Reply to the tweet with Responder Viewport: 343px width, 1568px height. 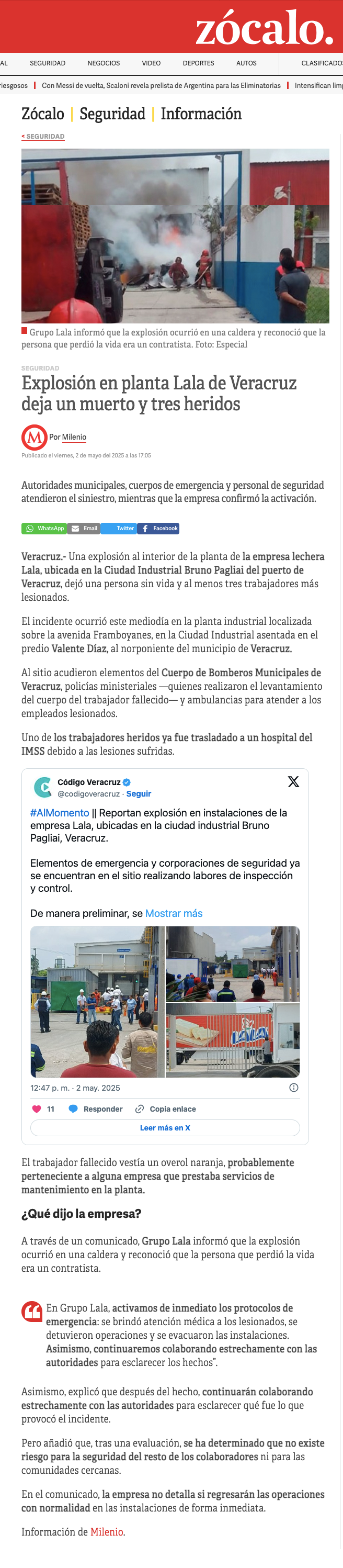96,1109
